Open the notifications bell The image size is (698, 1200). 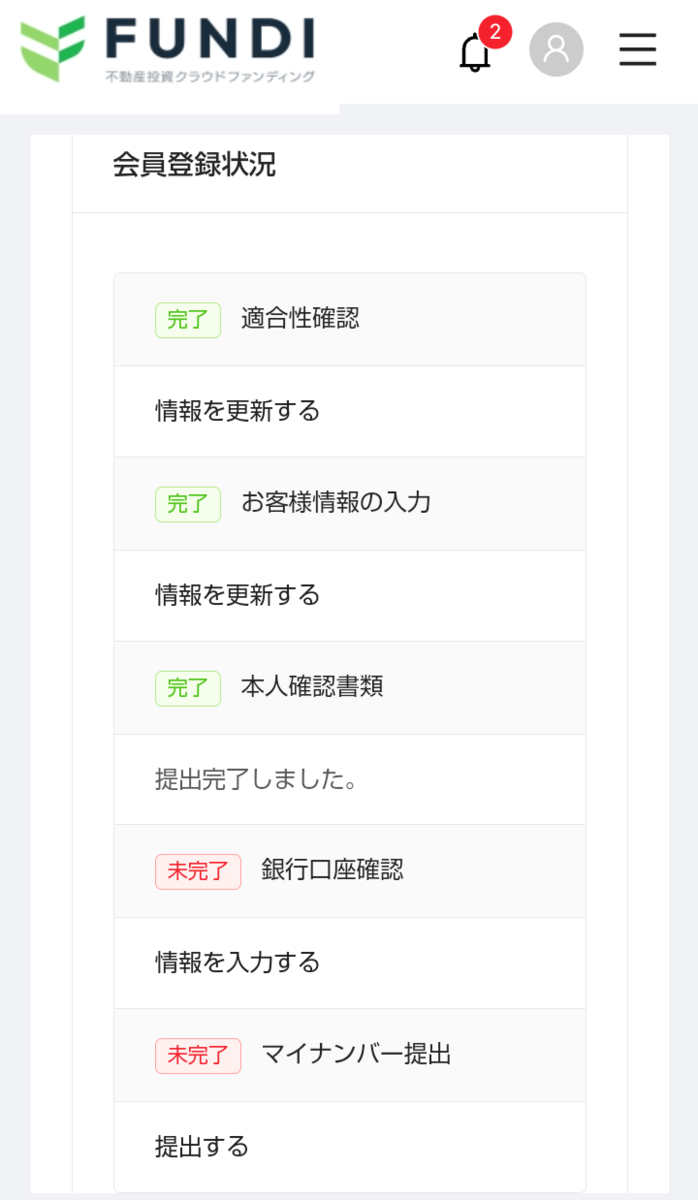(475, 52)
